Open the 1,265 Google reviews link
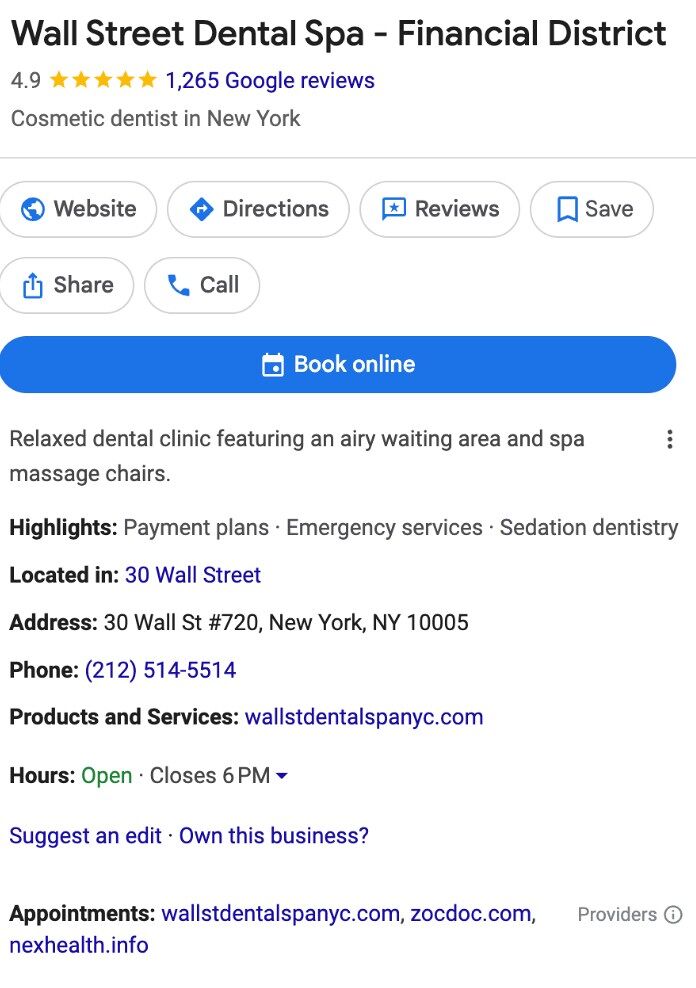Image resolution: width=696 pixels, height=988 pixels. 269,80
